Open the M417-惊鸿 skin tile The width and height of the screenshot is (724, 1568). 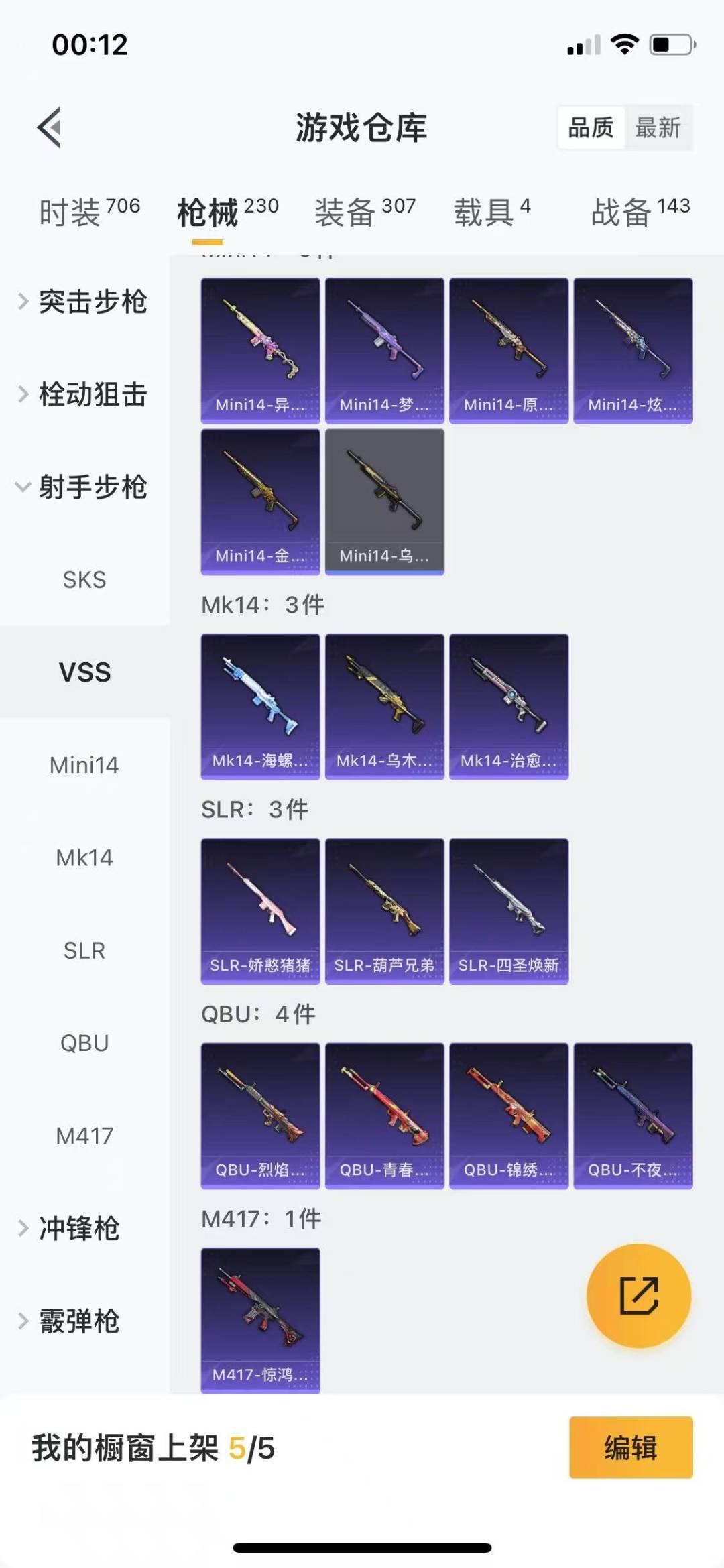[x=260, y=1319]
